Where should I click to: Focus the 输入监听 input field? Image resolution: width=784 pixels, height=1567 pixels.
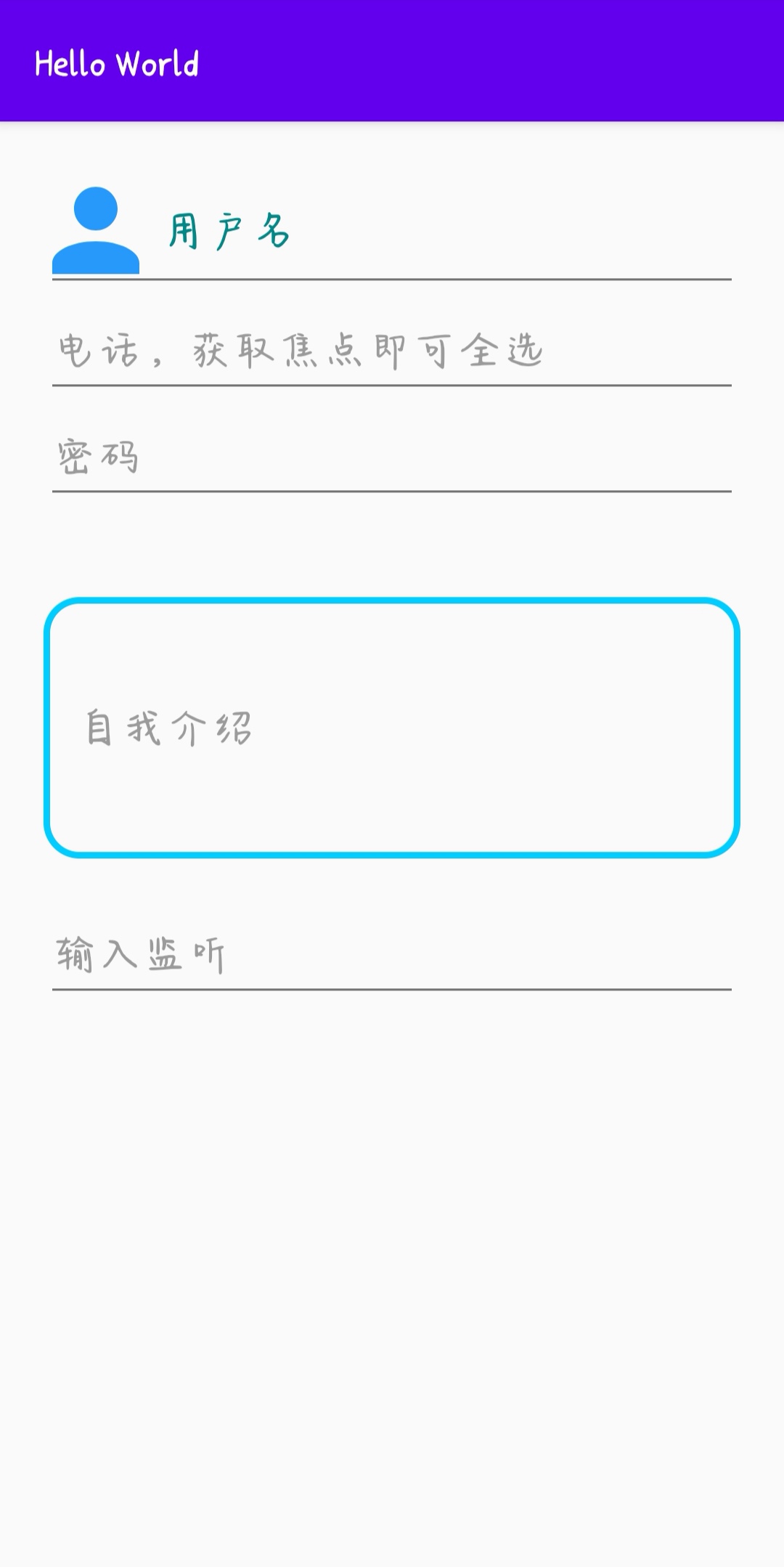[392, 955]
